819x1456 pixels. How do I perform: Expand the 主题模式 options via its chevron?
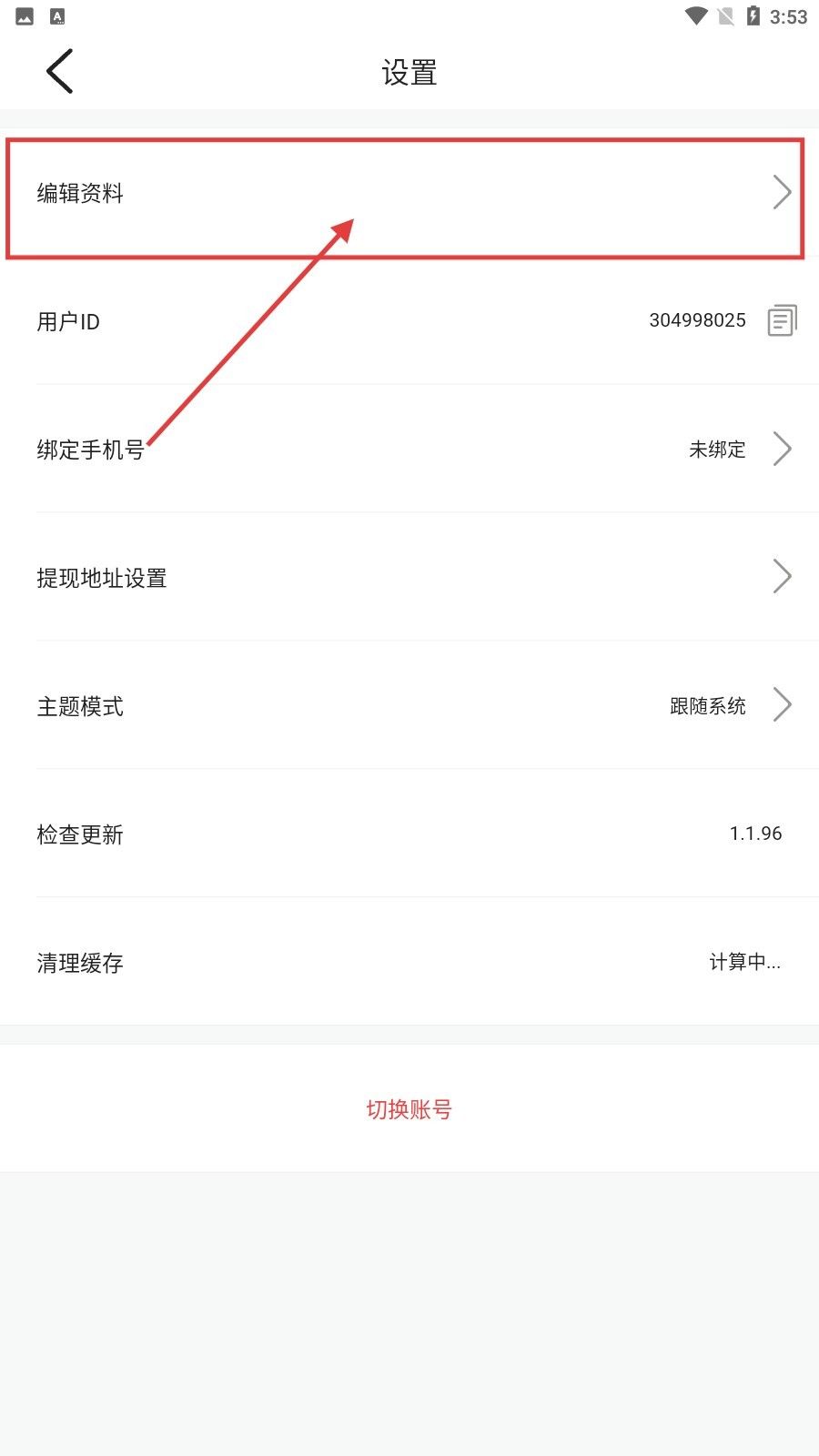[x=783, y=705]
